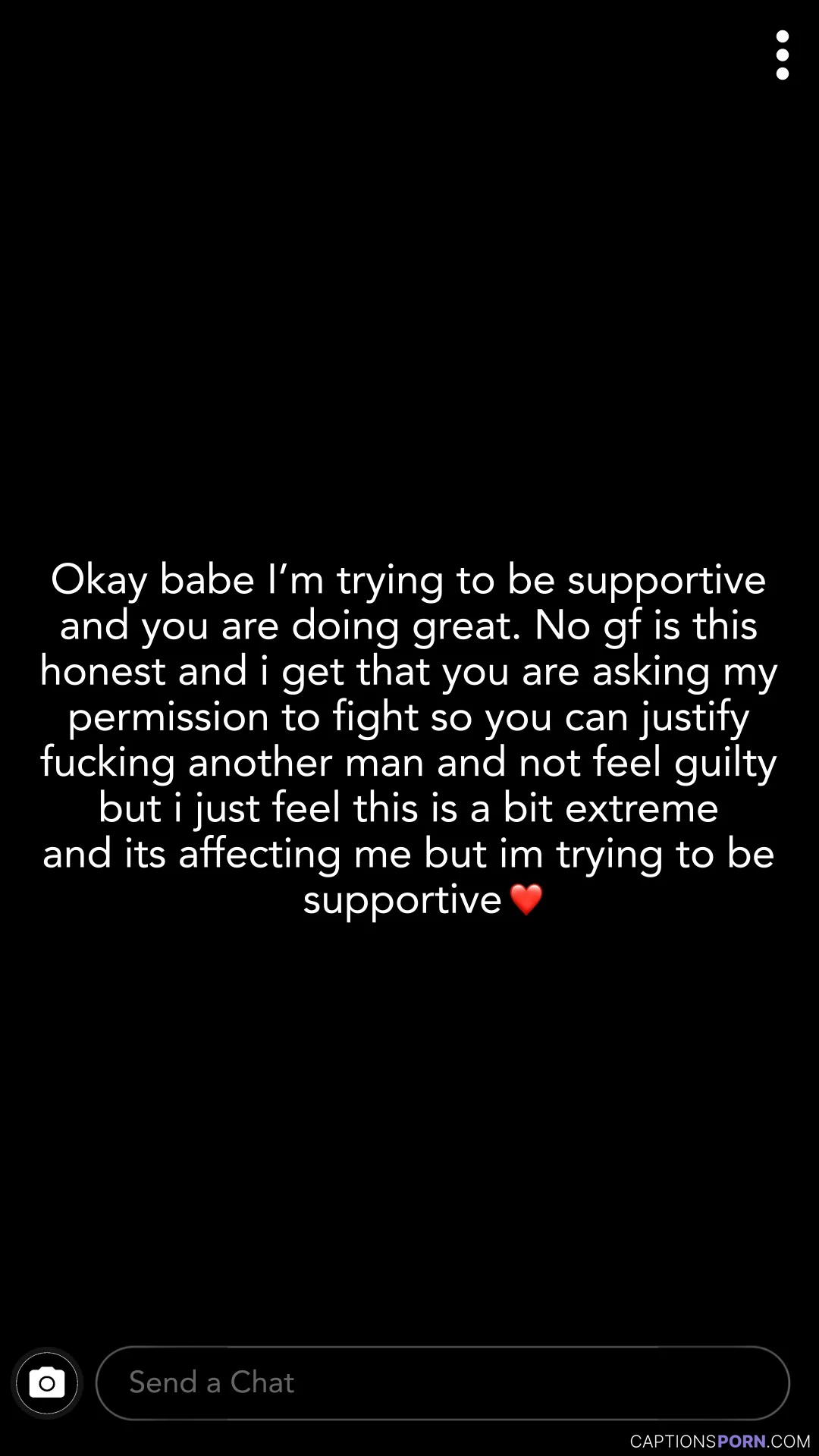819x1456 pixels.
Task: Open the camera to reply with a snap
Action: pos(47,1383)
